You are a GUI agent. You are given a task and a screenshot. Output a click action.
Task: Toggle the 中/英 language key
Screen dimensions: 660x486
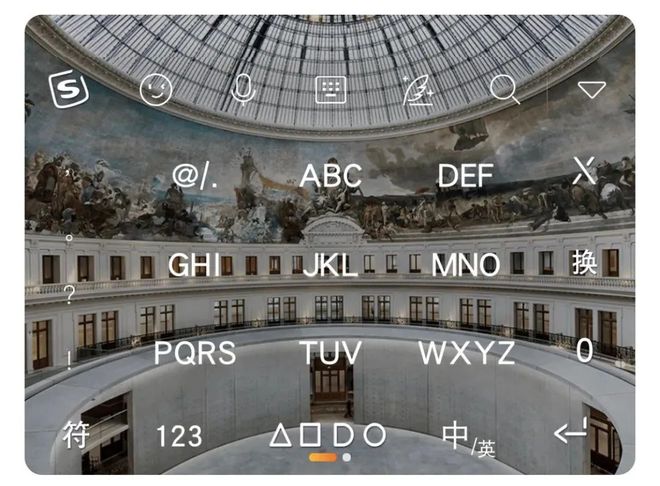click(x=468, y=438)
